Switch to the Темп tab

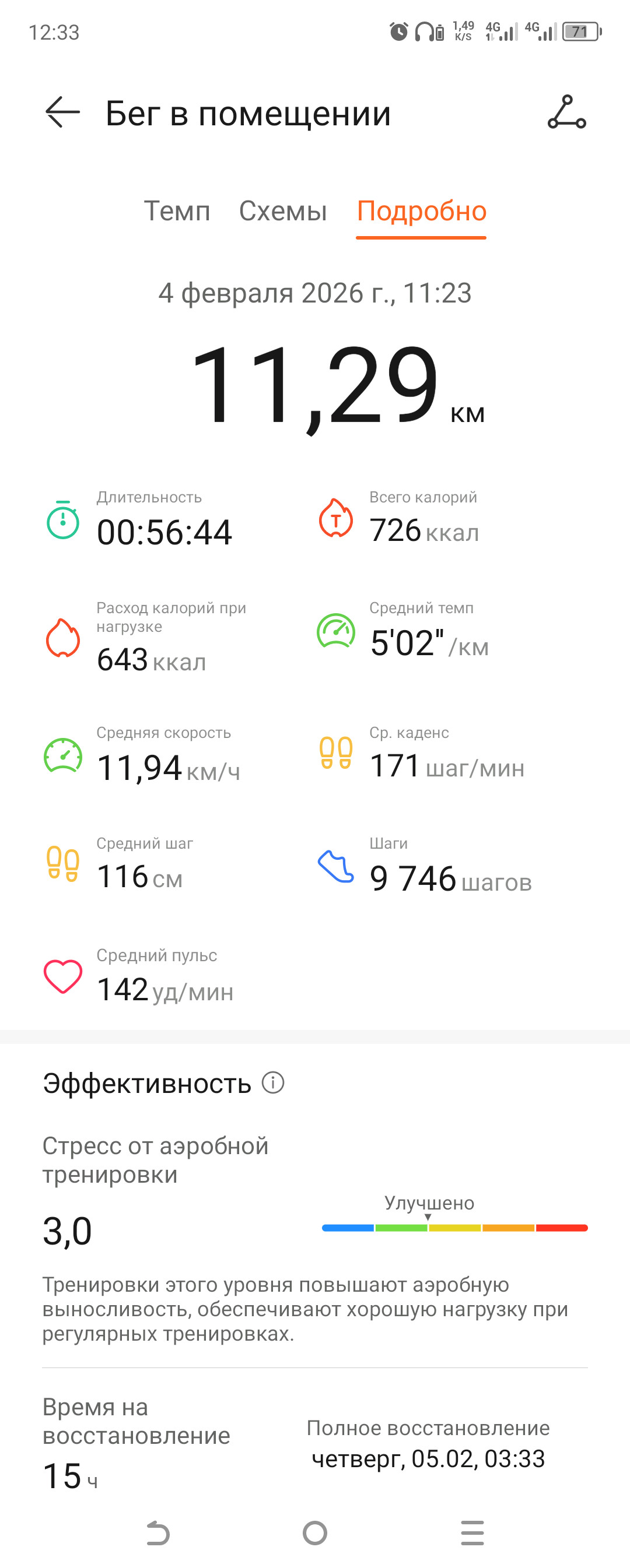pos(177,211)
